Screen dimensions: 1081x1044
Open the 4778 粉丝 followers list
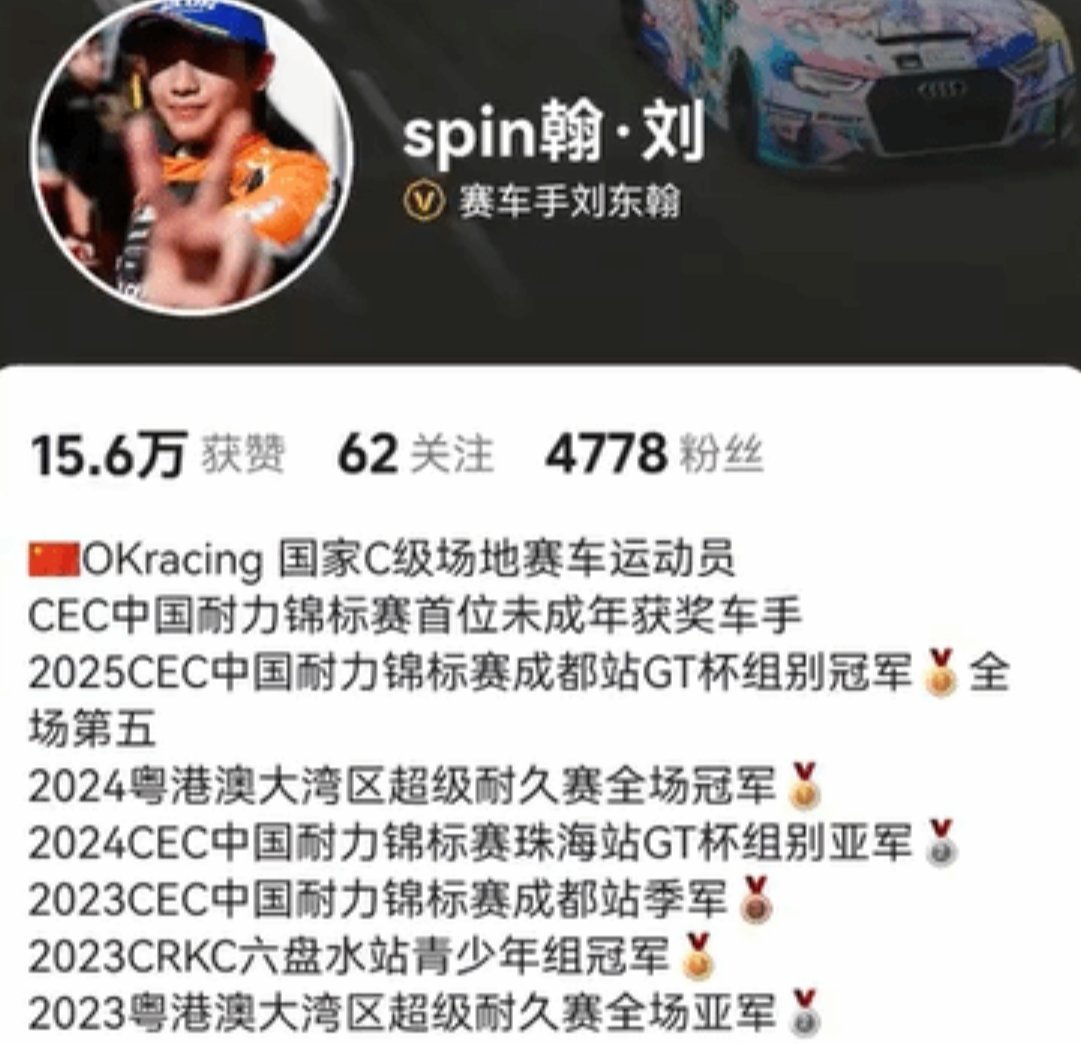pyautogui.click(x=653, y=456)
